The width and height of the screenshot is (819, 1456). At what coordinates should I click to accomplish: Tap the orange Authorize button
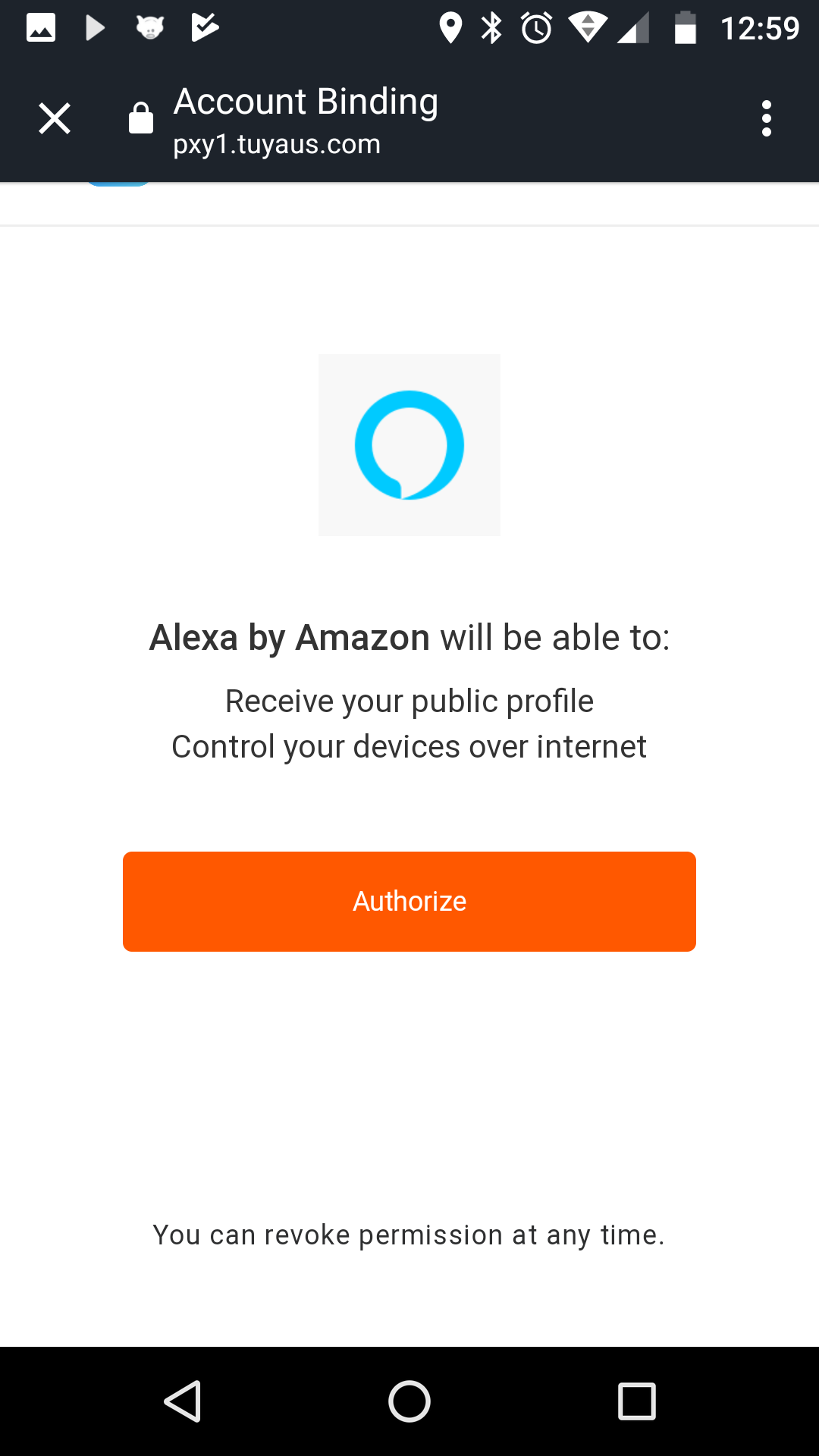[409, 901]
